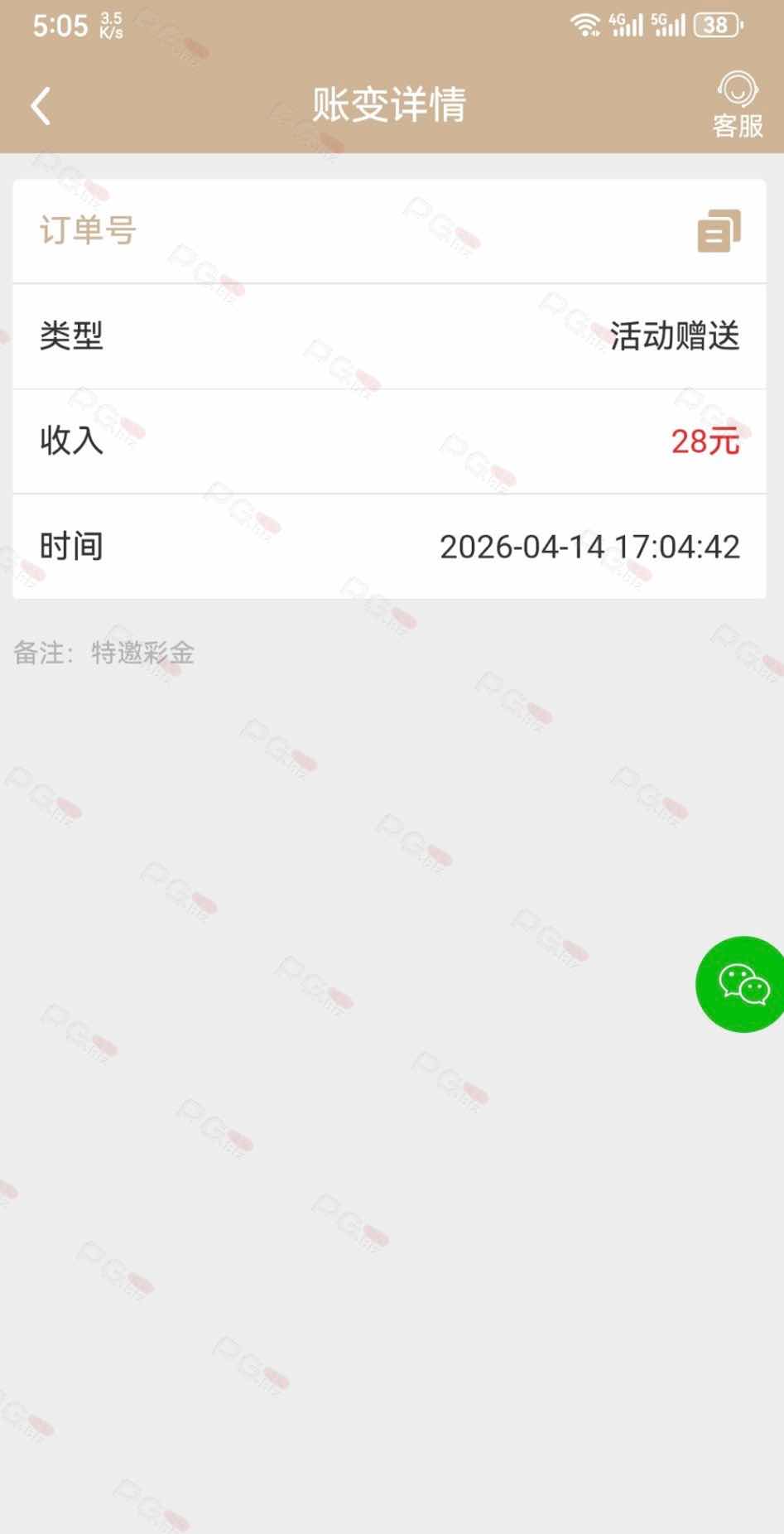Contact 客服 customer service
This screenshot has height=1534, width=784.
(737, 105)
